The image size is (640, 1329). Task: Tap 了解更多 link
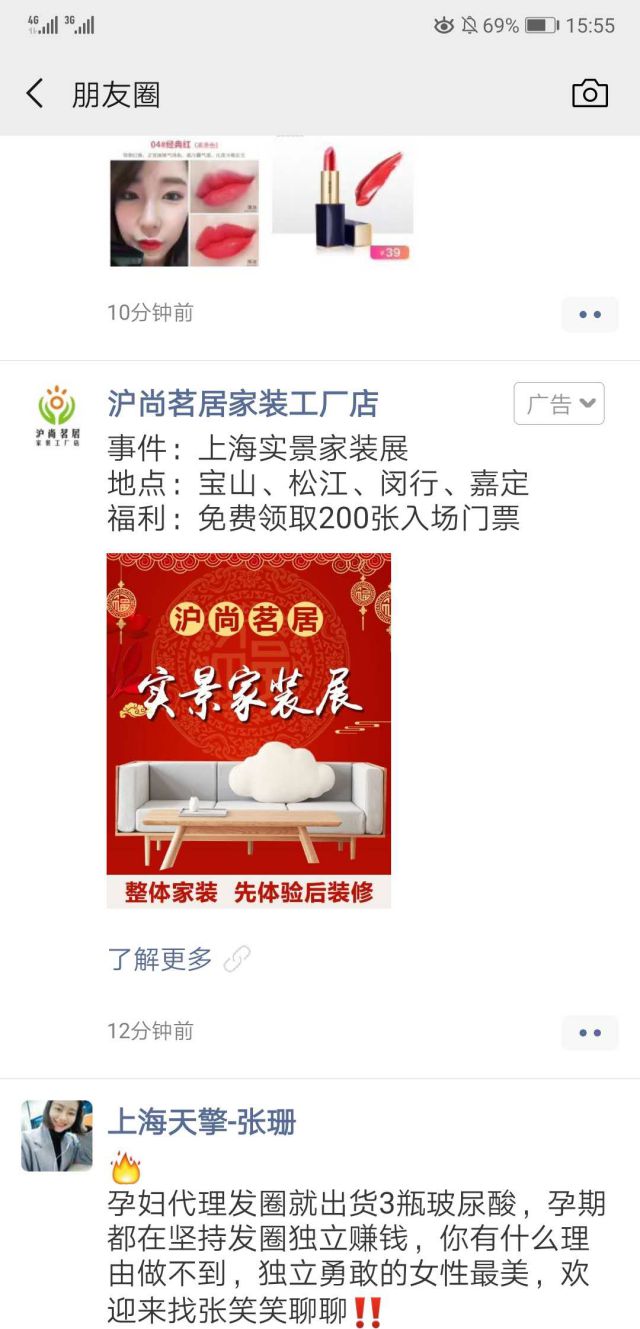coord(162,960)
